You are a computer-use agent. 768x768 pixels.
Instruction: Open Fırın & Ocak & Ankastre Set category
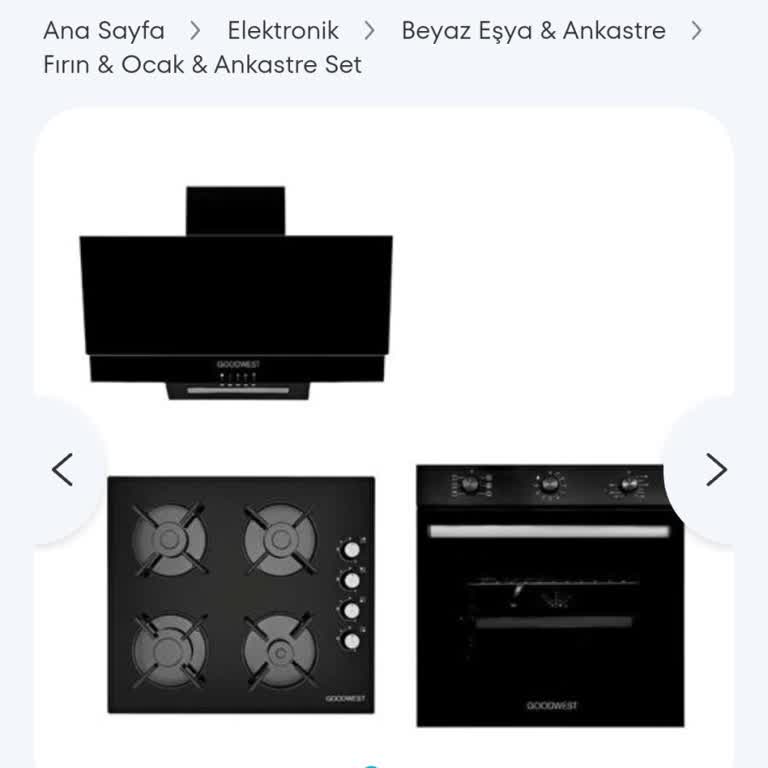[202, 65]
